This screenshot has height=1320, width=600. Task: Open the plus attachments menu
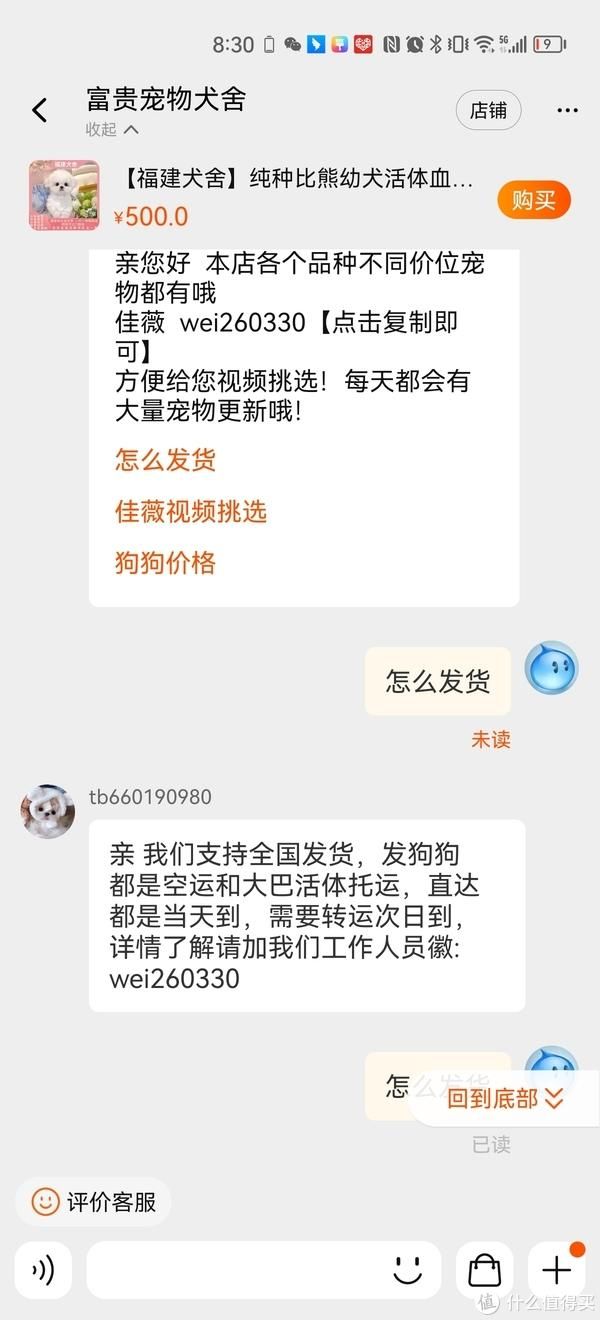pyautogui.click(x=556, y=1270)
